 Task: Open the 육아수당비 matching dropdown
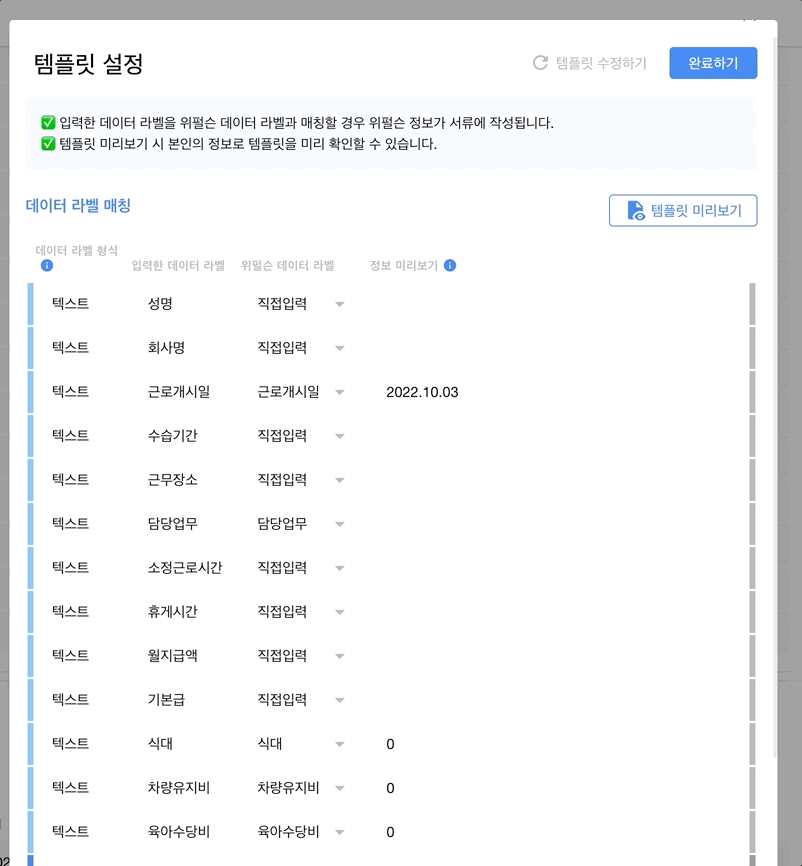point(300,832)
